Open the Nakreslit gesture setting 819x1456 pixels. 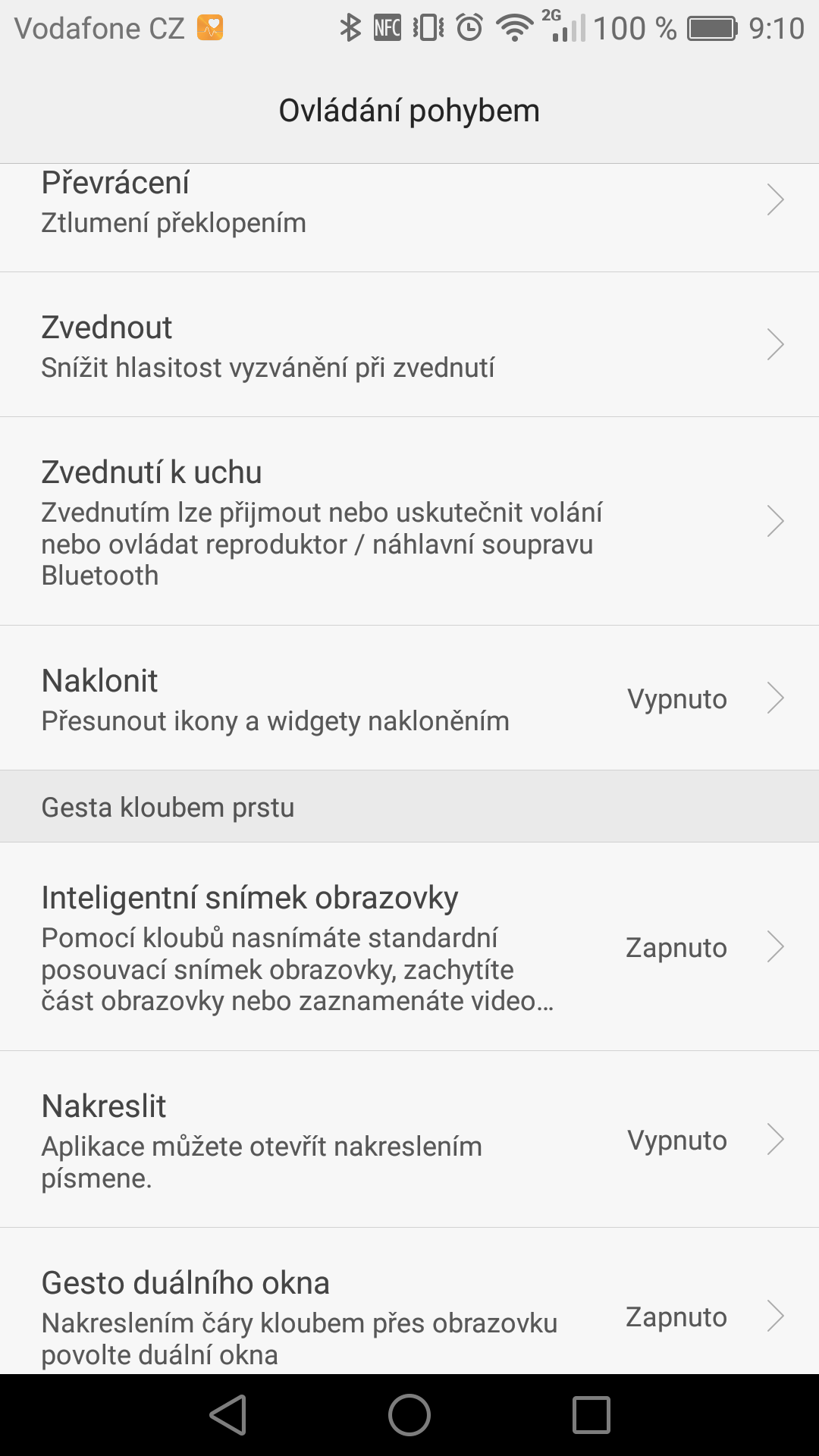point(409,1139)
